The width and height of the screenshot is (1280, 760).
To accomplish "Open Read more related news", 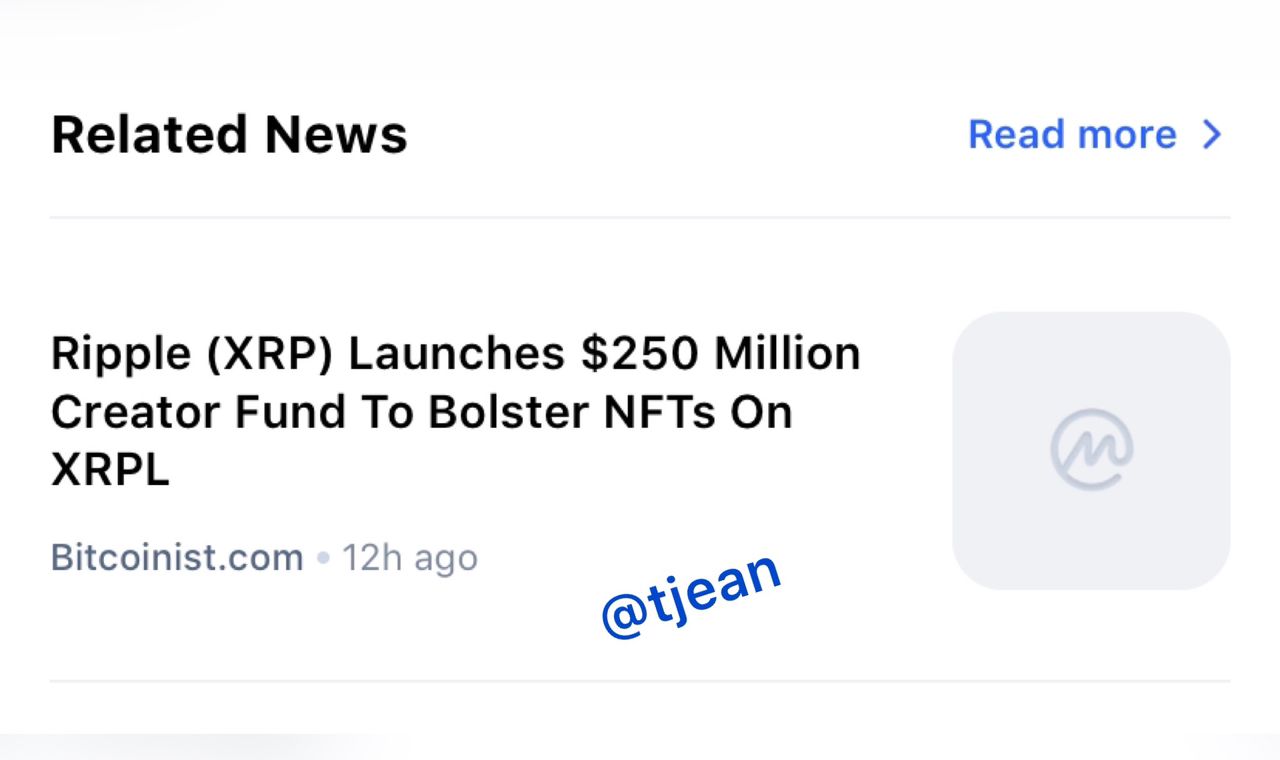I will click(1094, 135).
